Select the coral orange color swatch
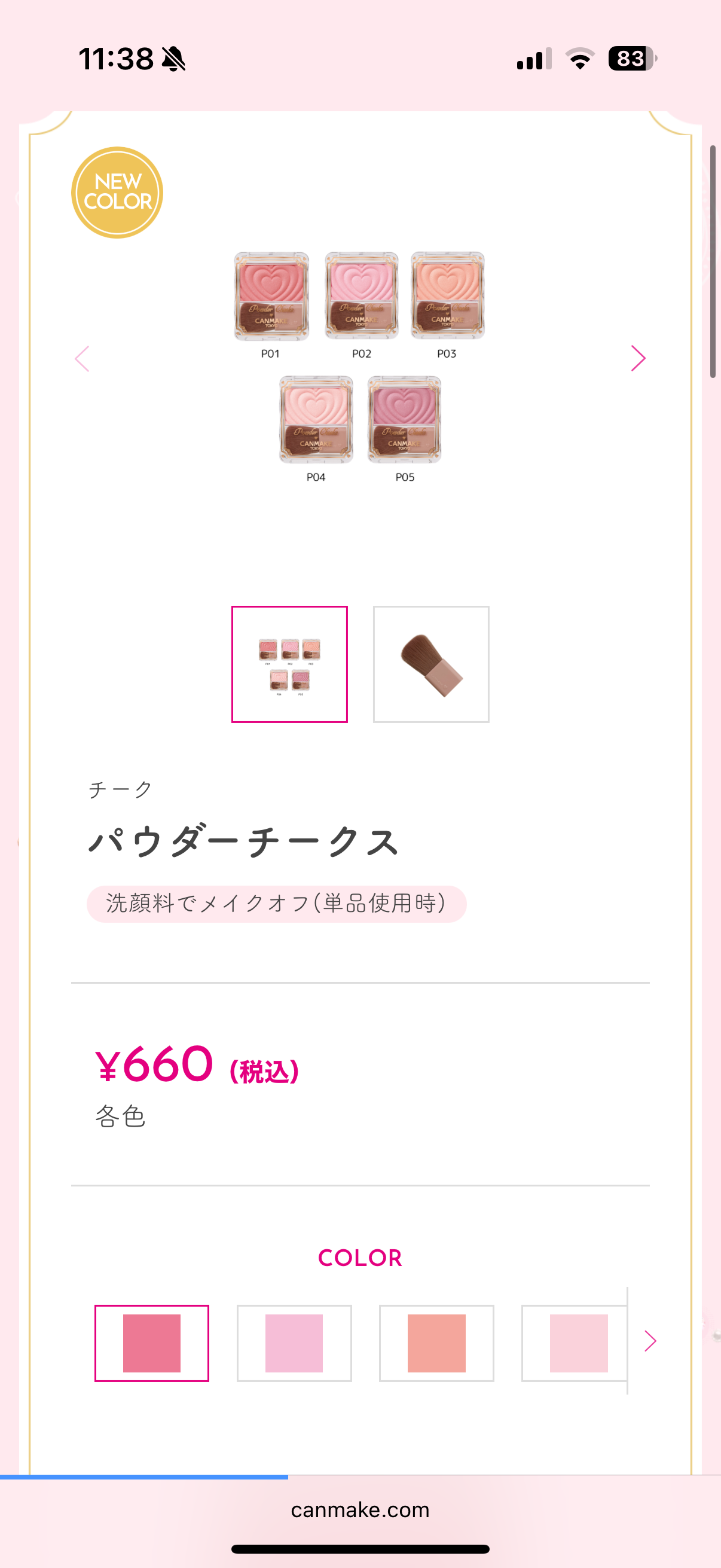This screenshot has width=721, height=1568. tap(436, 1343)
